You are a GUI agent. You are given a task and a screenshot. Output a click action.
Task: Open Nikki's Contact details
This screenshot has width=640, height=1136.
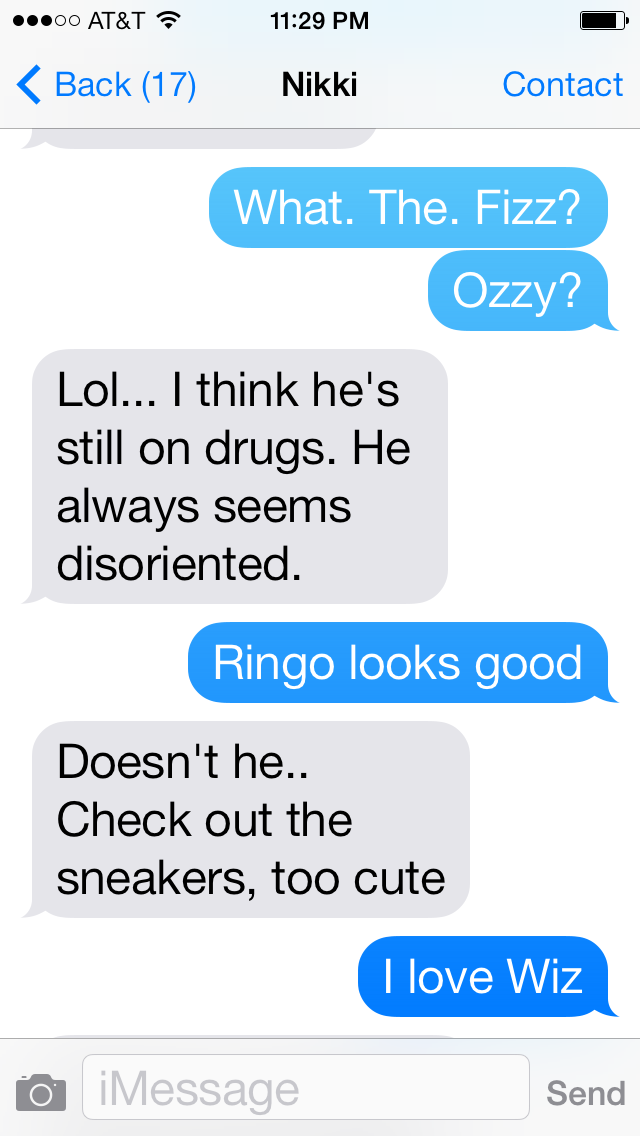(x=562, y=85)
